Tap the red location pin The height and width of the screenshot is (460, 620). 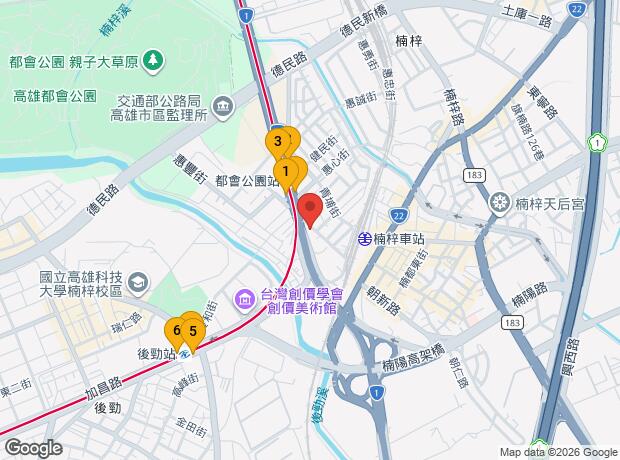(309, 210)
